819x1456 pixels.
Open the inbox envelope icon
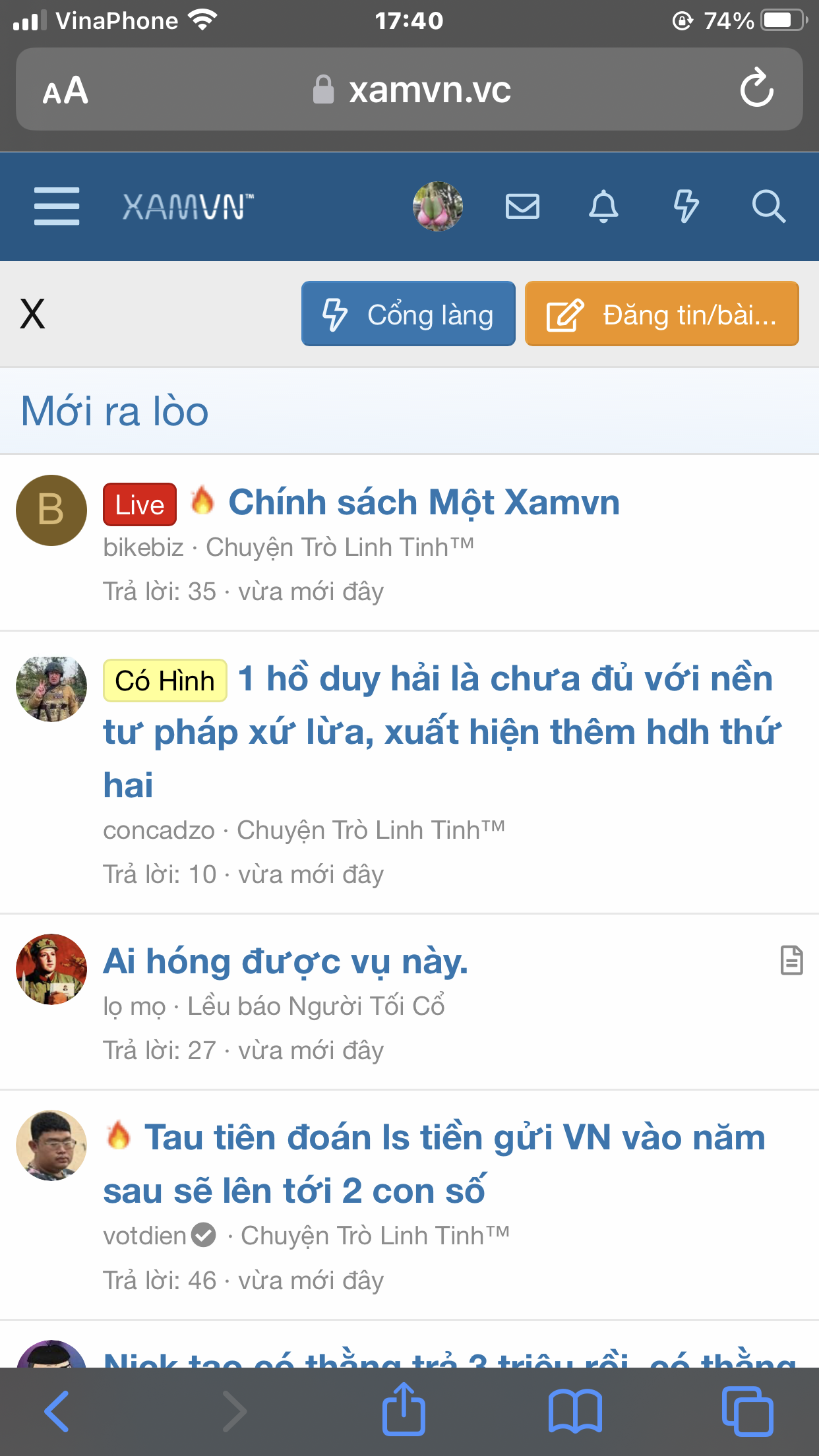pos(522,206)
